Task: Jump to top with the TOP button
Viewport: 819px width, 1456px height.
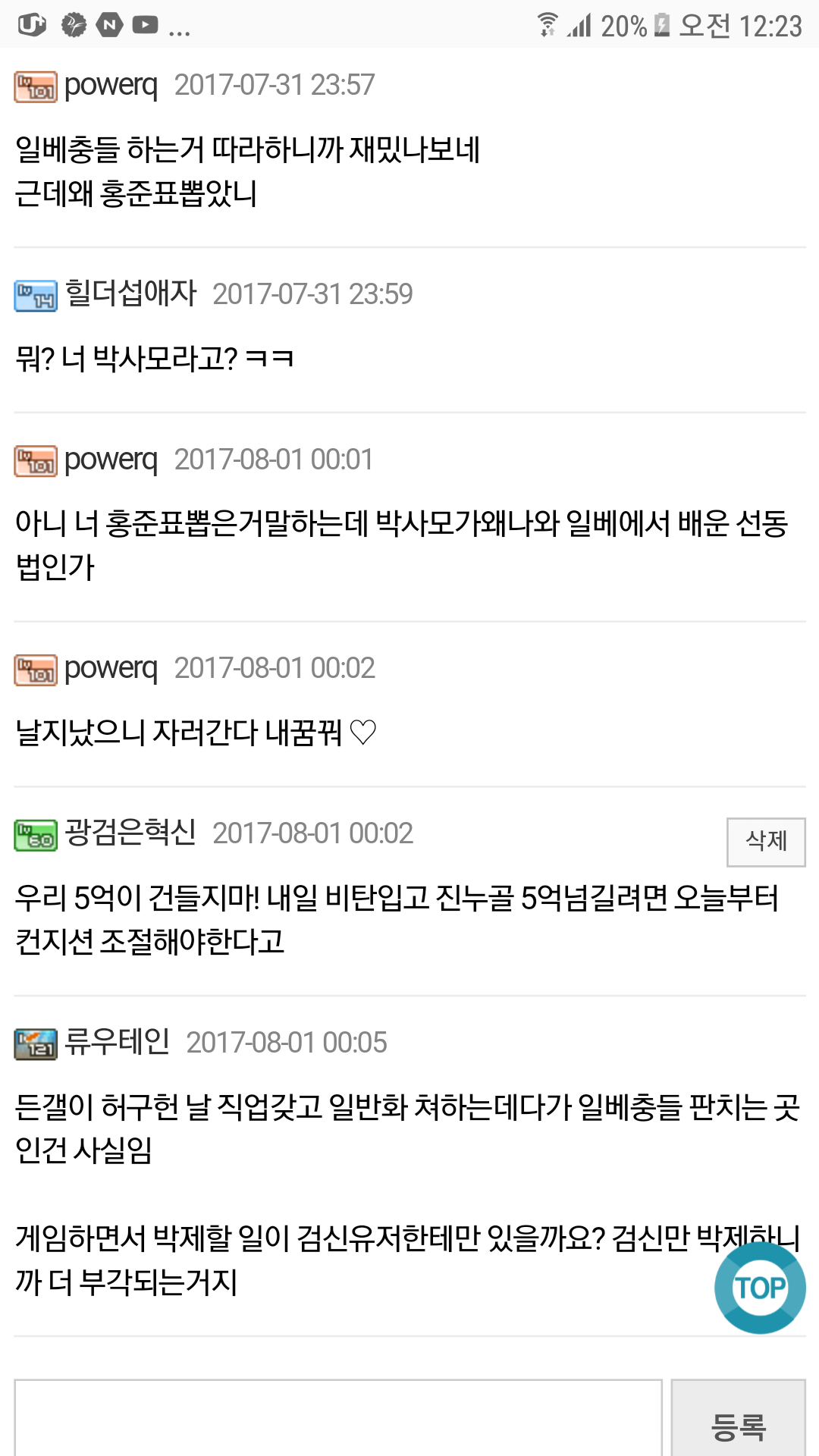Action: [760, 1288]
